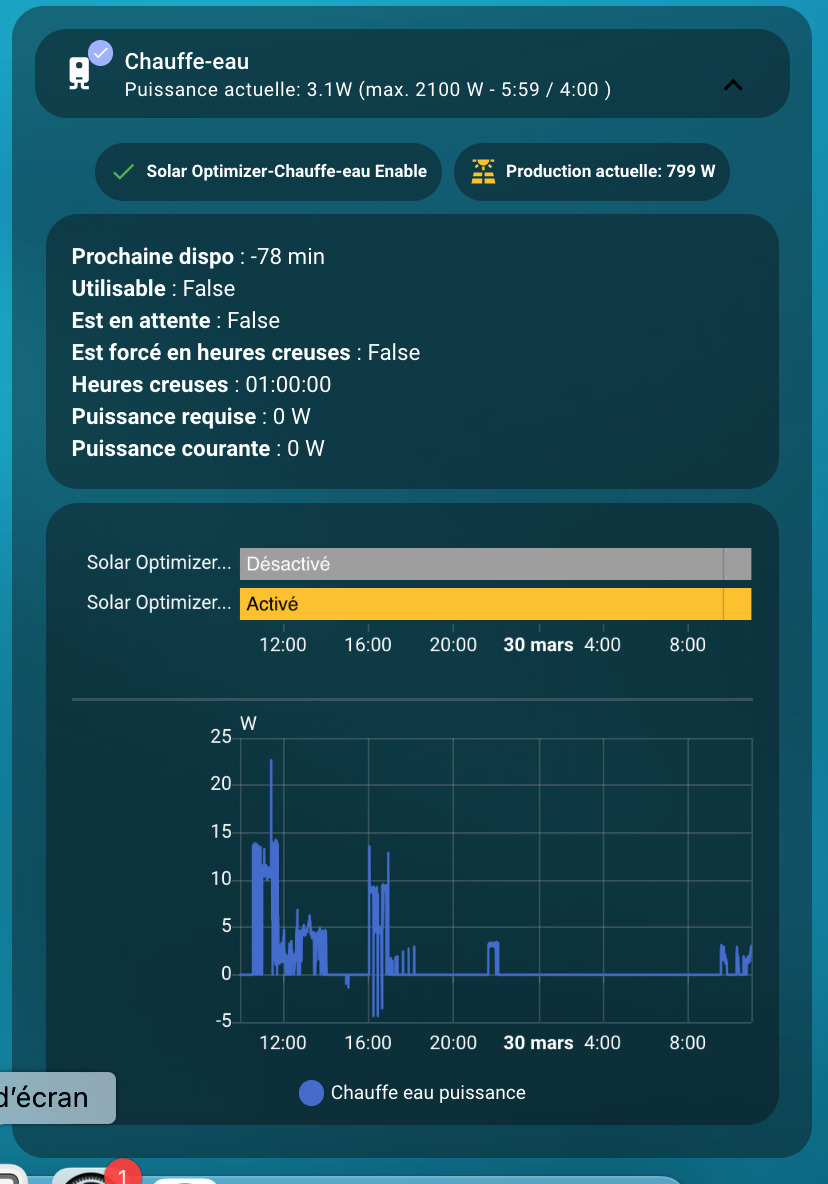828x1184 pixels.
Task: Collapse the Chauffe-eau card with the chevron
Action: (x=733, y=86)
